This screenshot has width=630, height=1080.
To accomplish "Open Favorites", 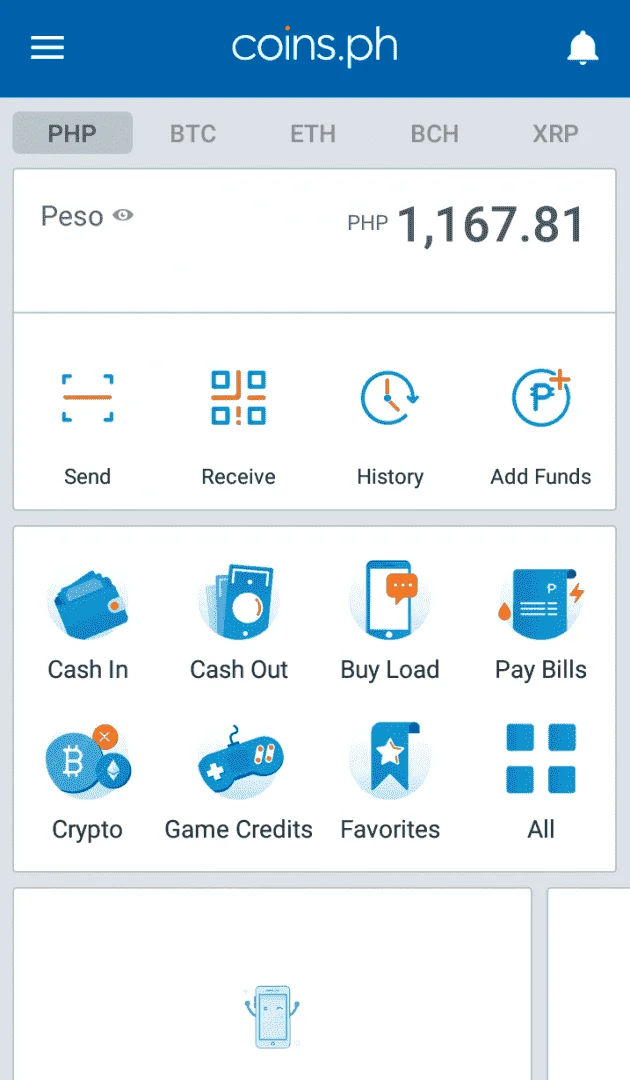I will tap(390, 783).
